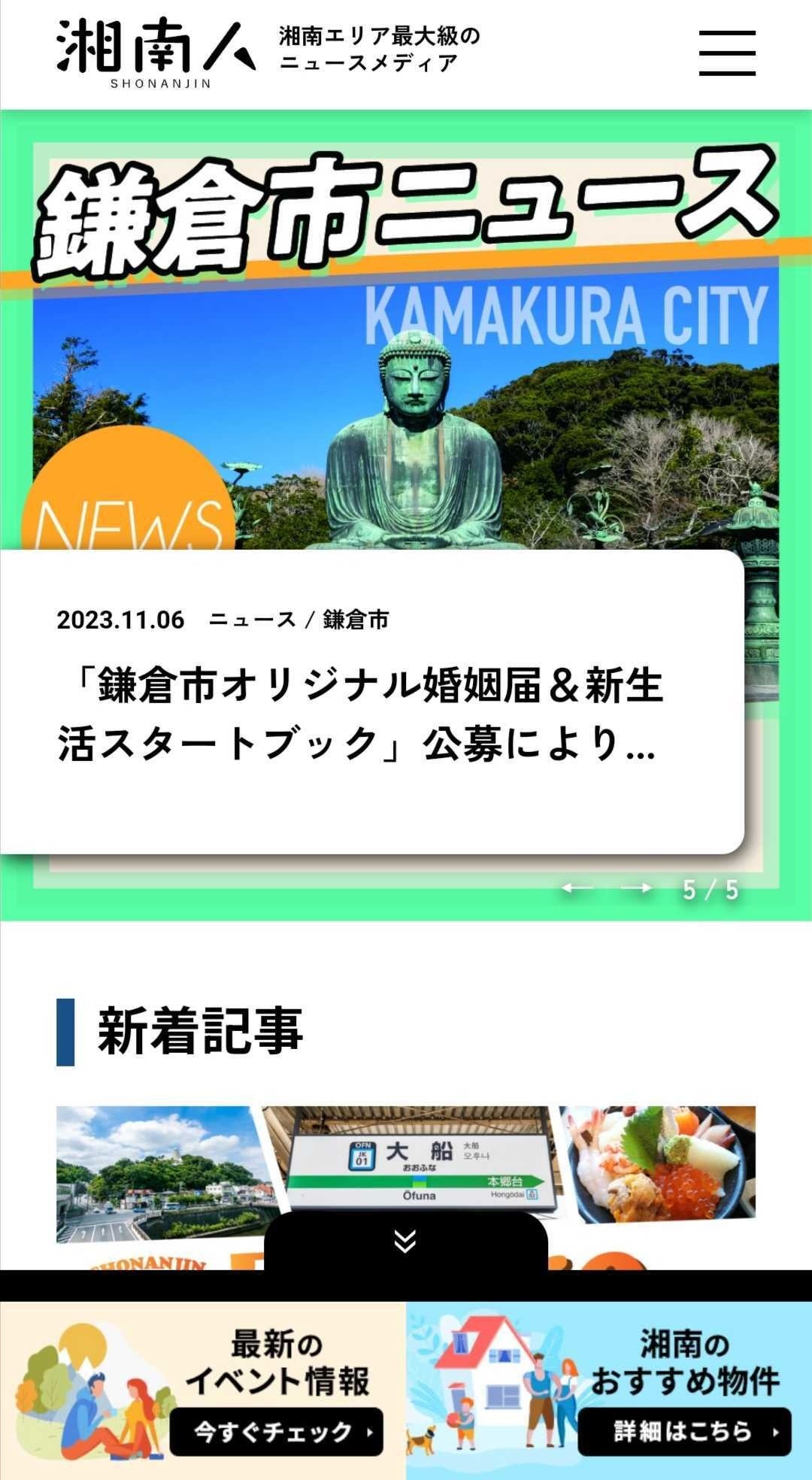Viewport: 812px width, 1480px height.
Task: View the 湘南のおすすめ物件 details banner
Action: (x=609, y=1390)
